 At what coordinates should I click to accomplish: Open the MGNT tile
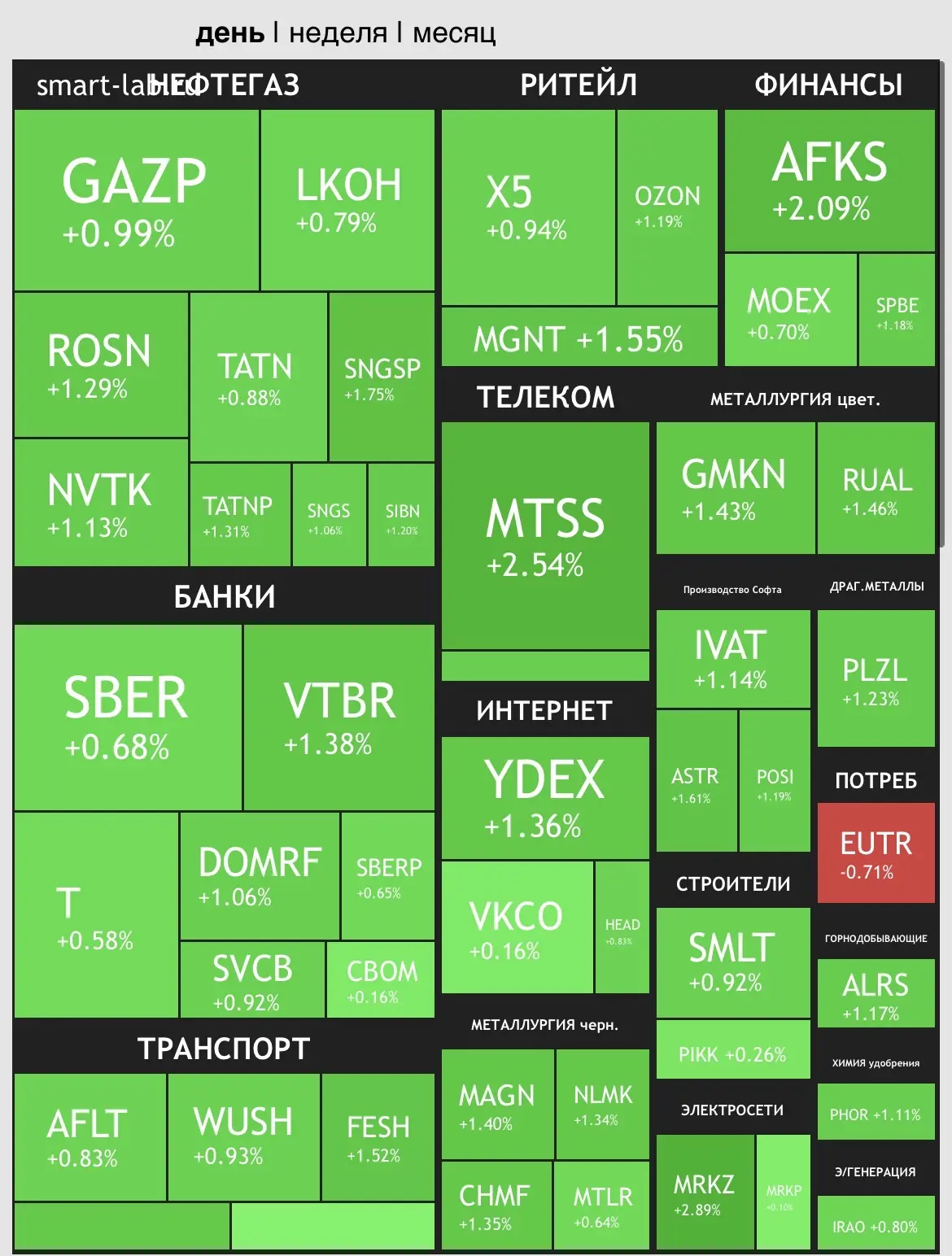tap(579, 337)
